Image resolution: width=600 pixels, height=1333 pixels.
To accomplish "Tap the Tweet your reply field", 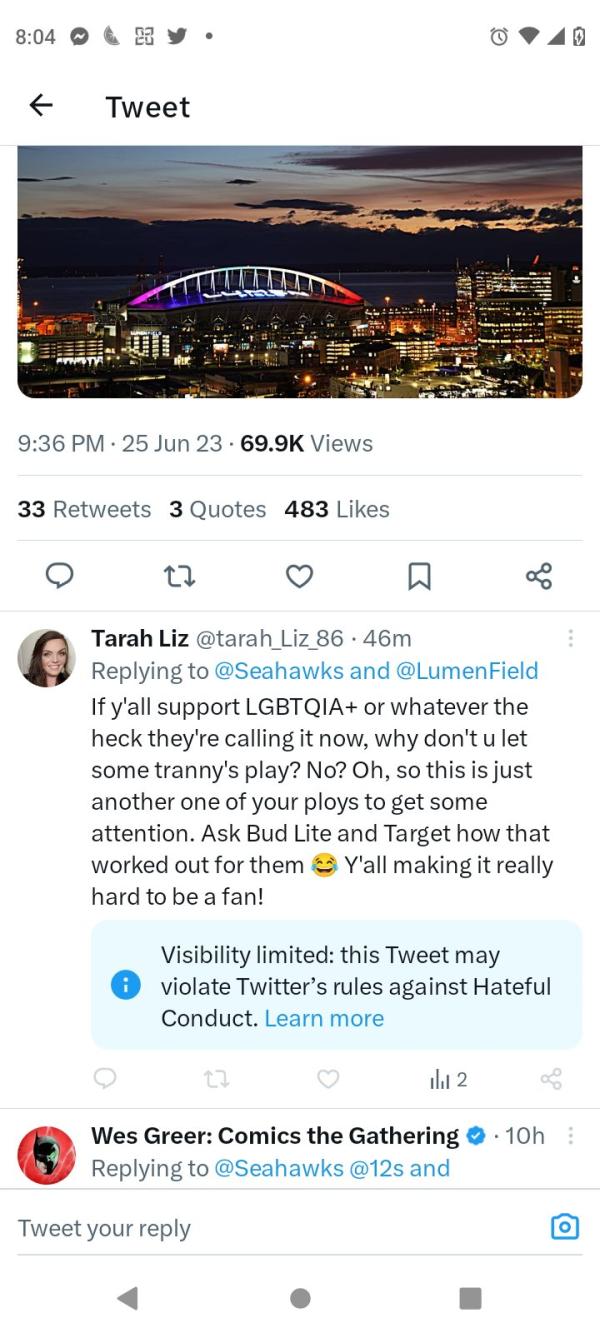I will (270, 1228).
